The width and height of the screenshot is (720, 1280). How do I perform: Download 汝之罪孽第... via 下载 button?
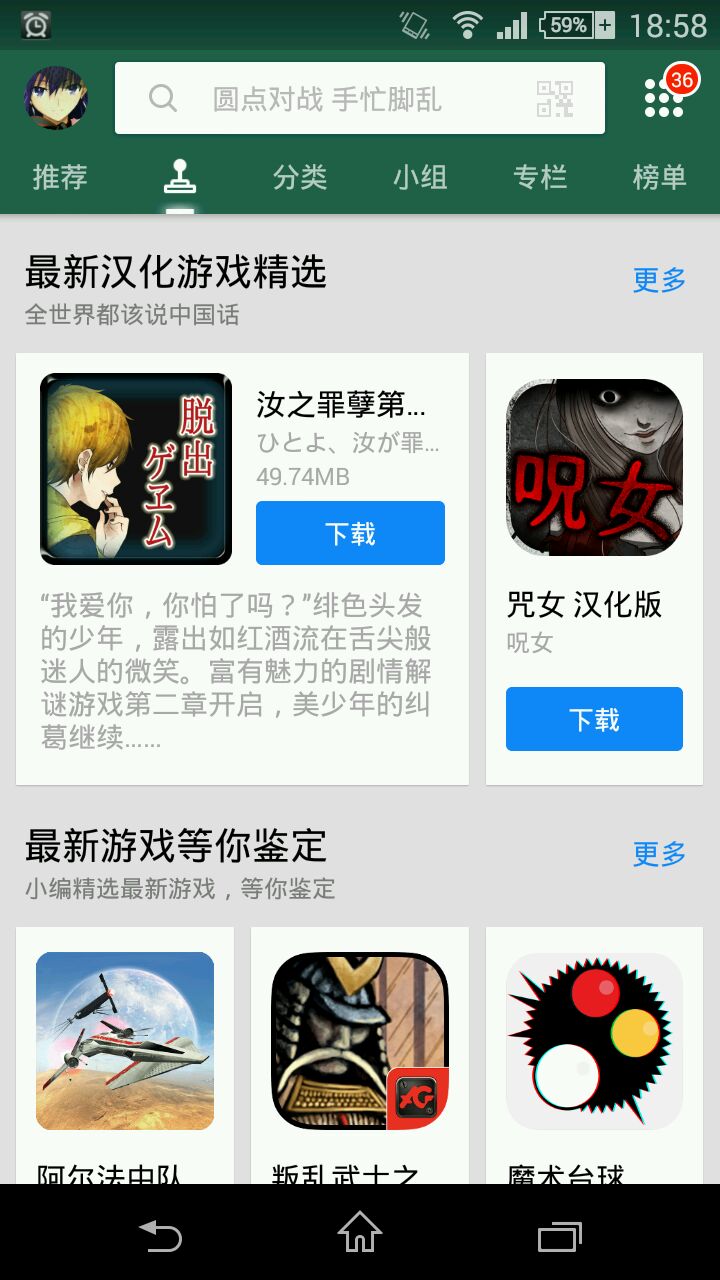point(350,533)
